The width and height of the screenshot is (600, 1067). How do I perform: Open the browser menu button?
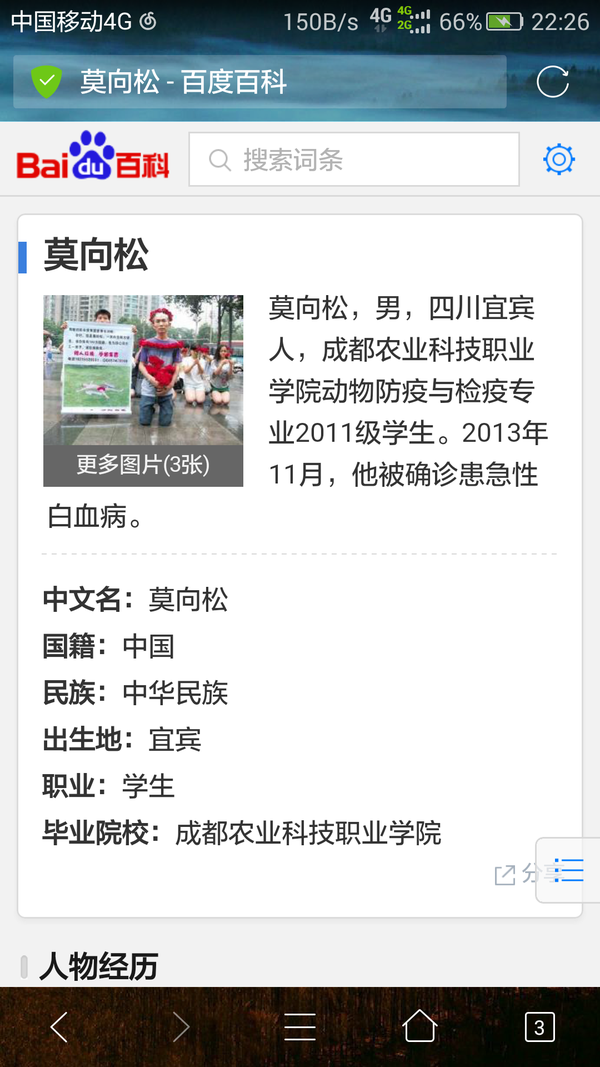click(300, 1026)
